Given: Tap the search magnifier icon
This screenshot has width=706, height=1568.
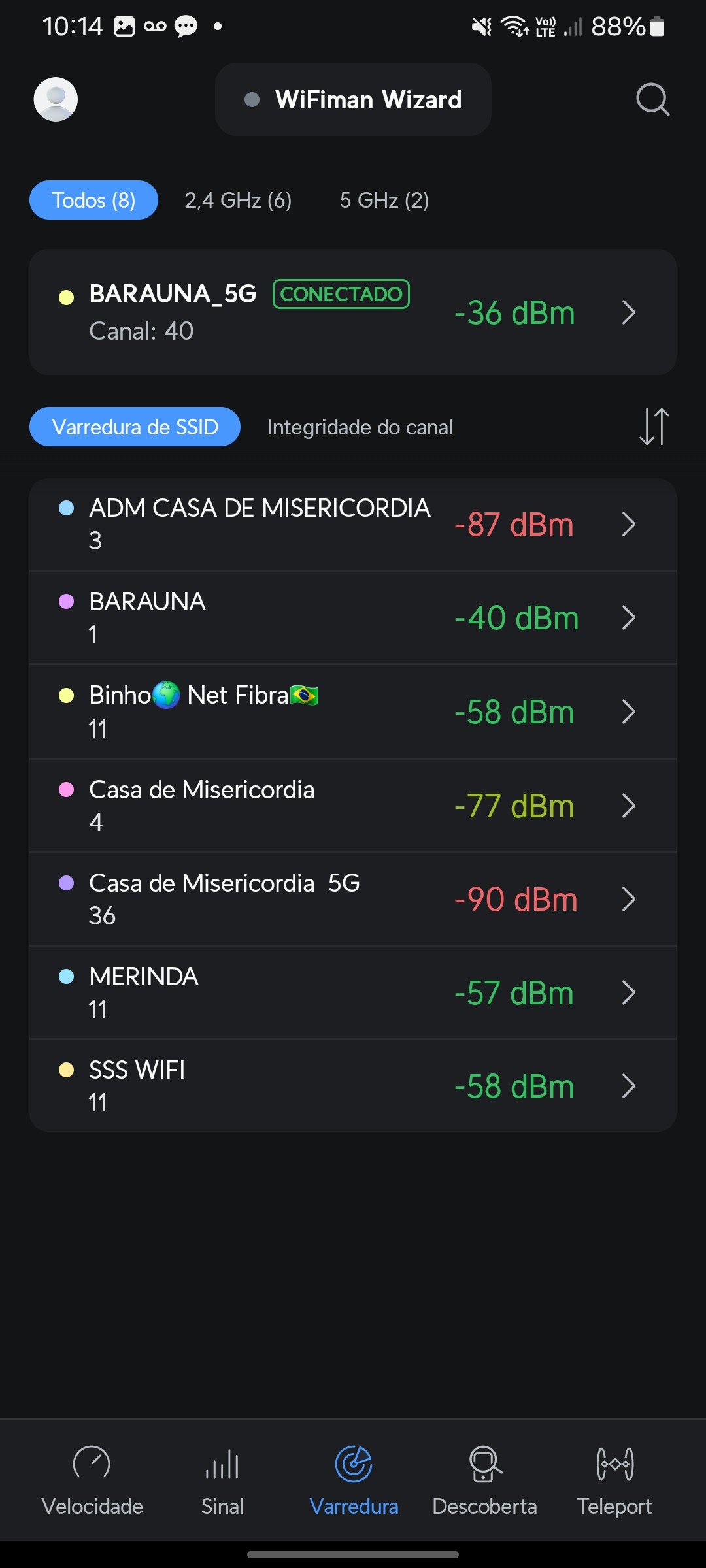Looking at the screenshot, I should (x=652, y=99).
